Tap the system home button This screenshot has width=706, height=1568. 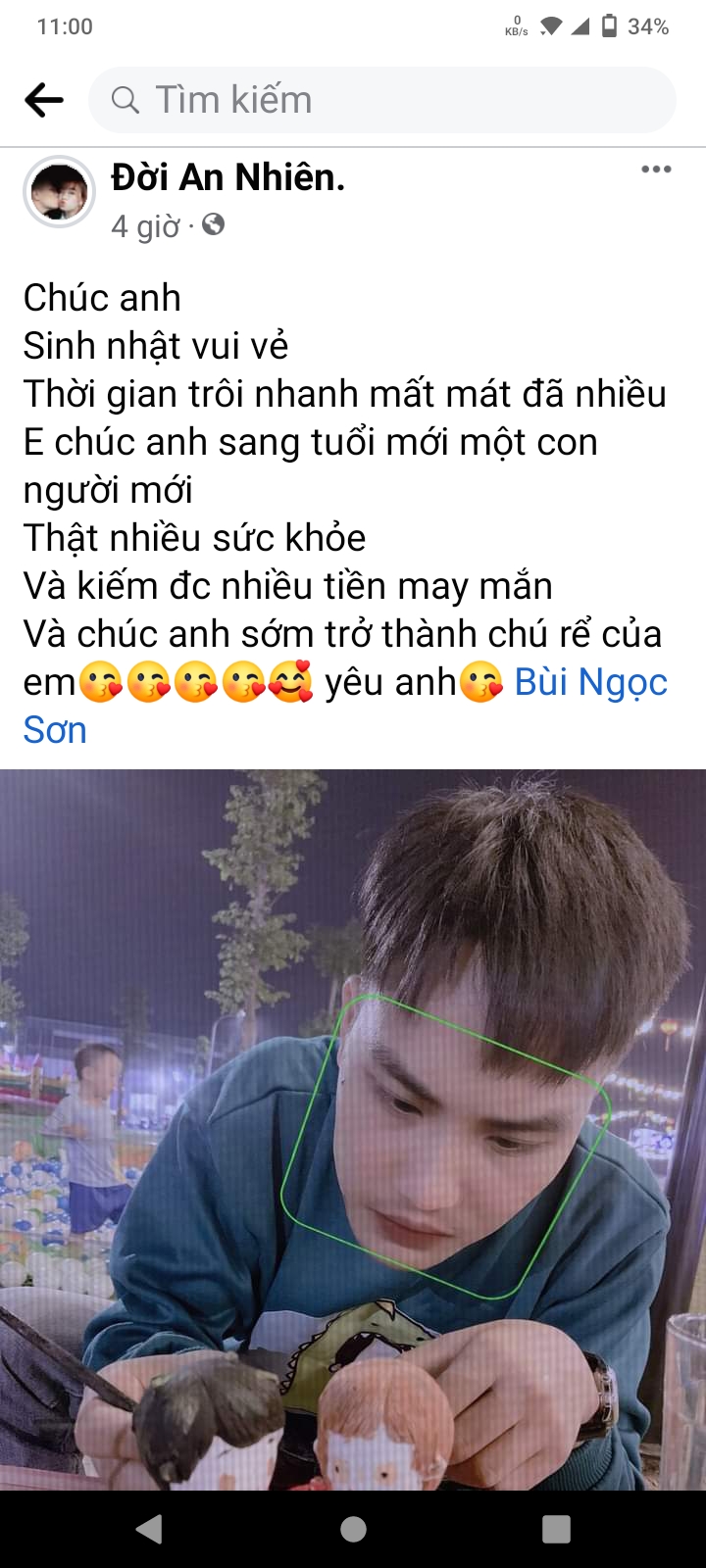(353, 1529)
